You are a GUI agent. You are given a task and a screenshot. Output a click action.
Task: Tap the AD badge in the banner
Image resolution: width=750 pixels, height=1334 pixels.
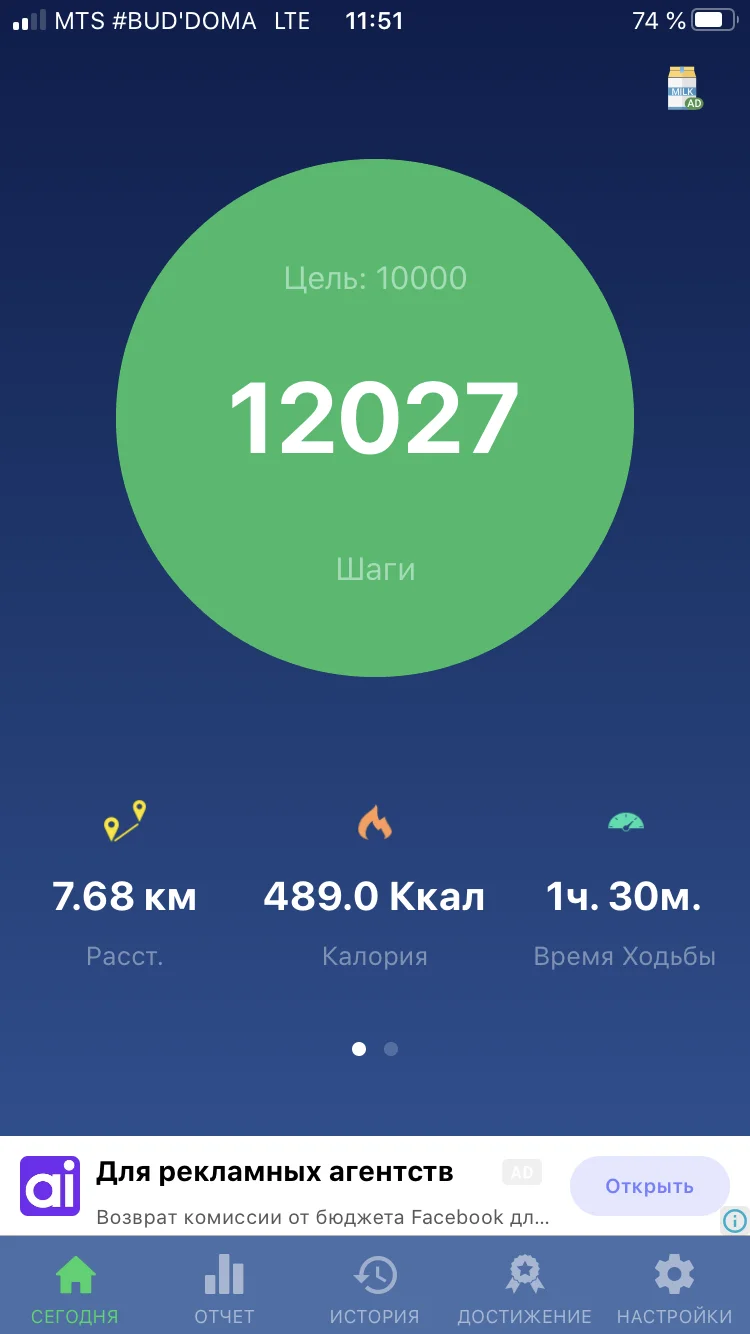521,1171
